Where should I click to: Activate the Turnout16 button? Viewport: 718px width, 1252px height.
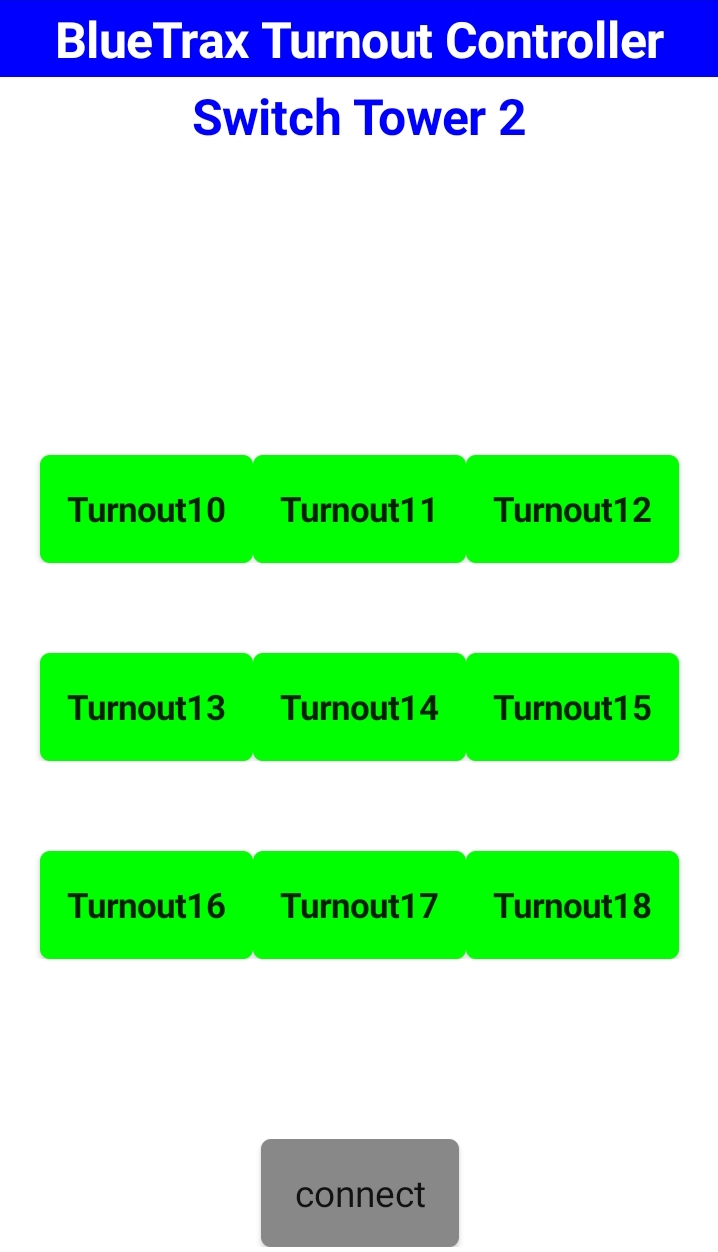[146, 905]
